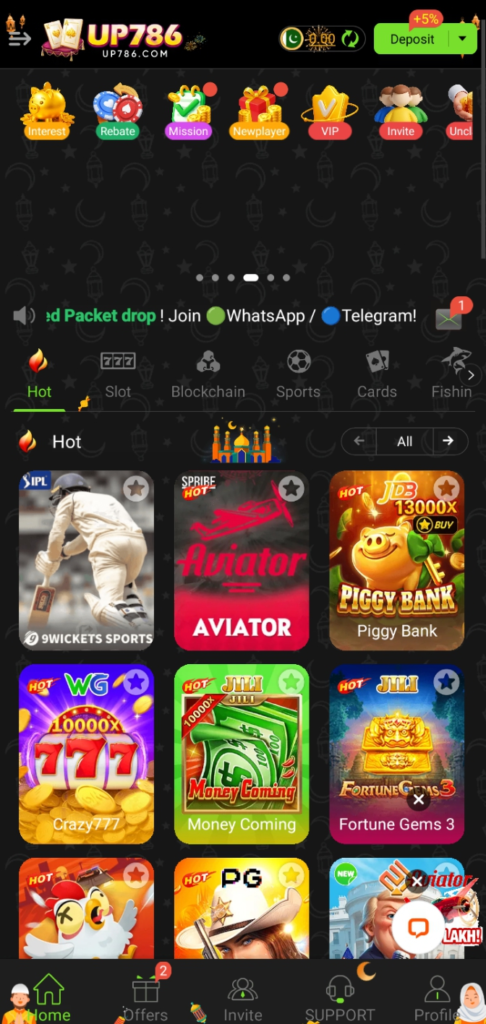486x1024 pixels.
Task: Open the Rebate shortcut
Action: 118,112
